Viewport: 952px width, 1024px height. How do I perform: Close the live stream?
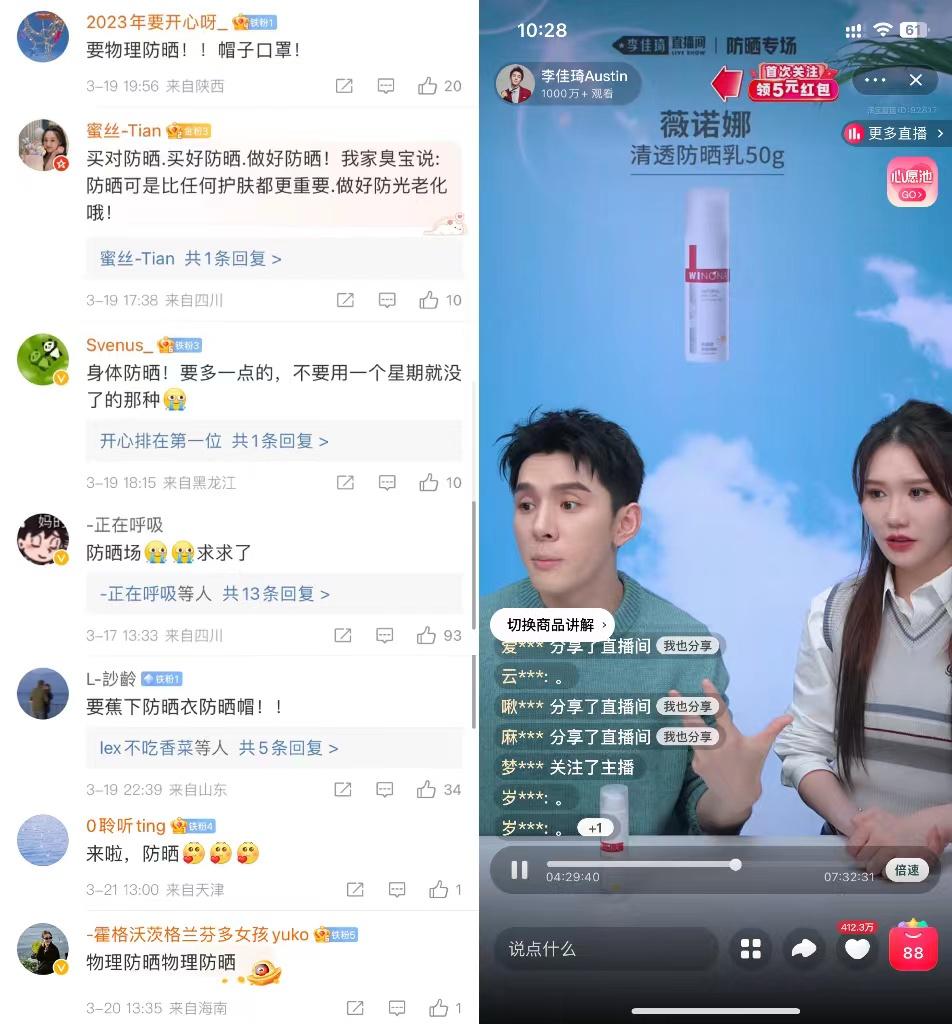pos(916,80)
